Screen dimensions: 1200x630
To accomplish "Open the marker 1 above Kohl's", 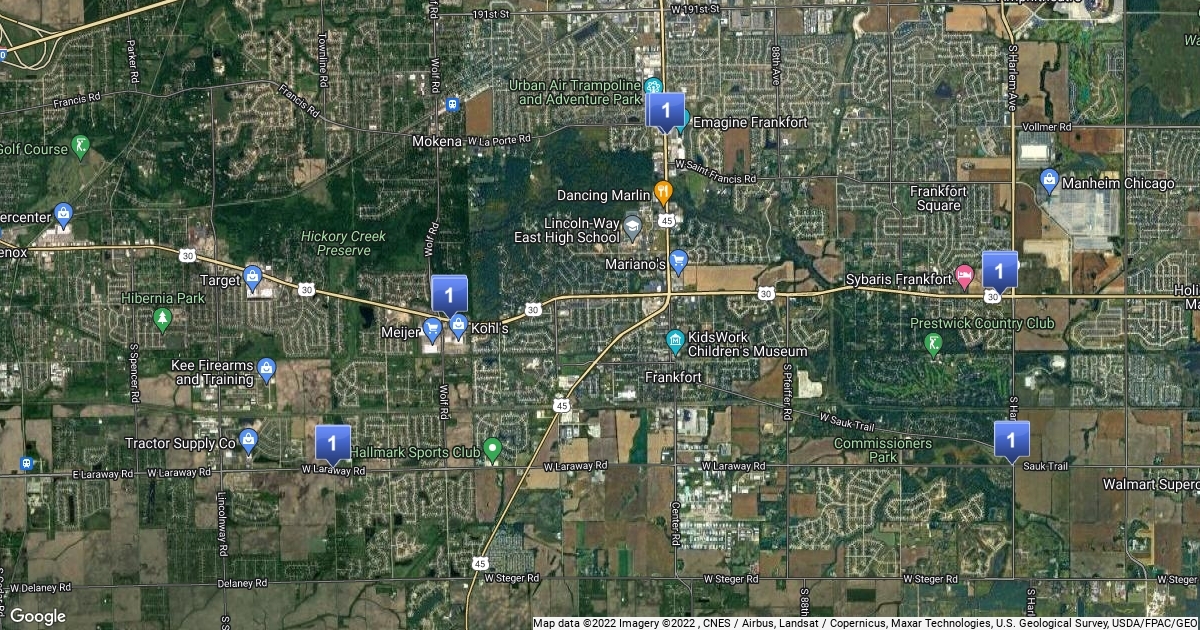I will [x=450, y=293].
